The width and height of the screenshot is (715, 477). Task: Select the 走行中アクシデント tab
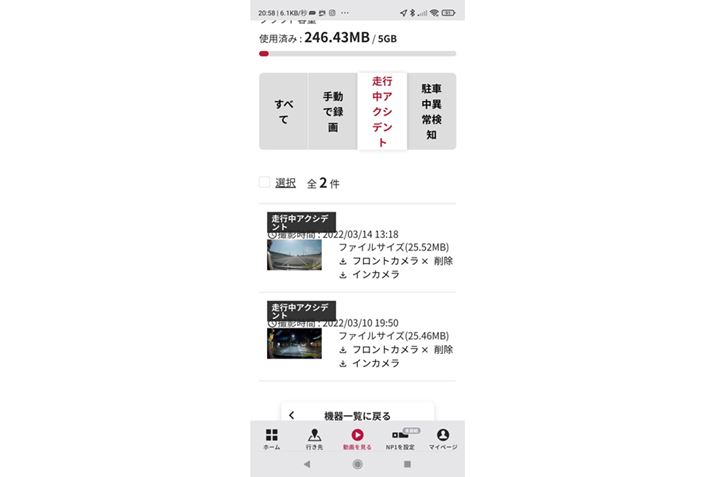381,111
